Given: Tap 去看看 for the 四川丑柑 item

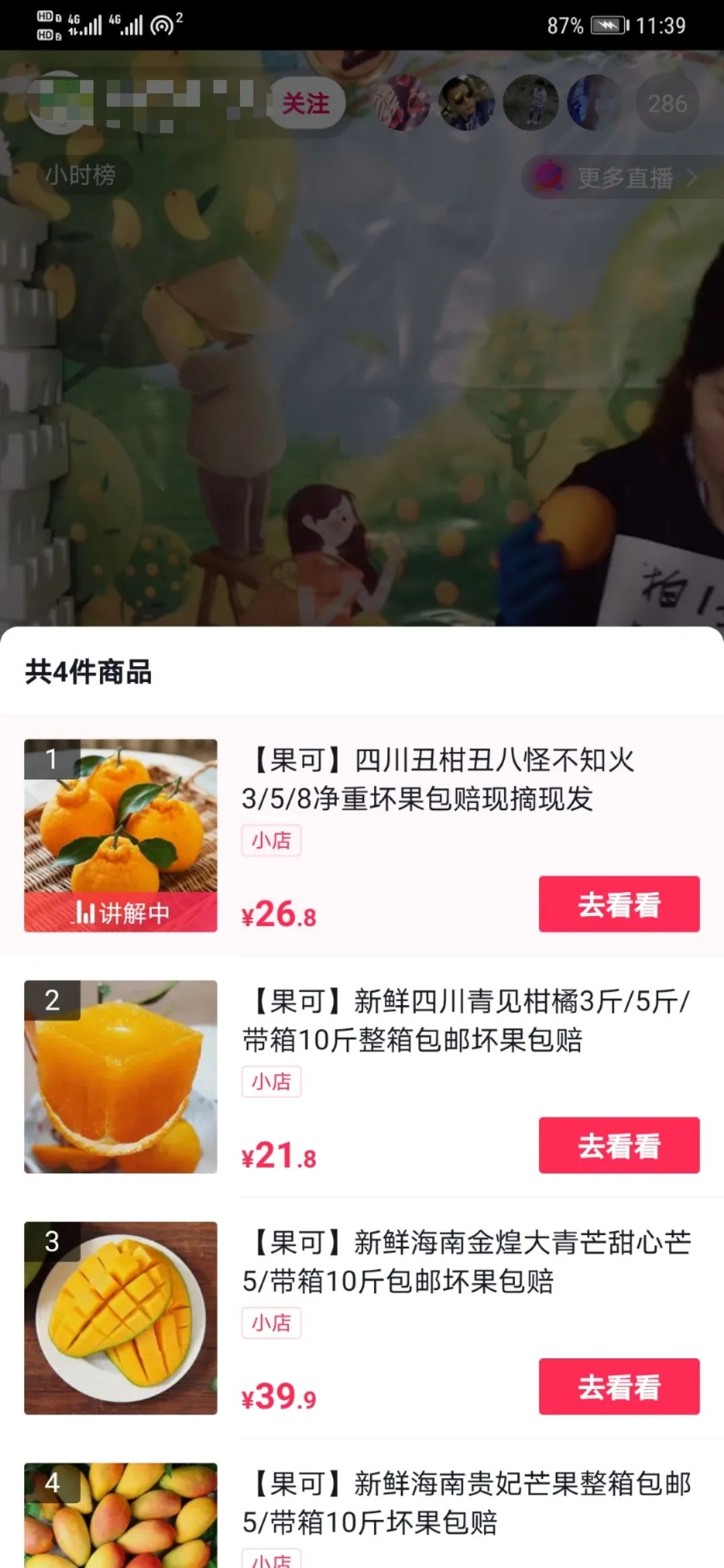Looking at the screenshot, I should pyautogui.click(x=619, y=904).
